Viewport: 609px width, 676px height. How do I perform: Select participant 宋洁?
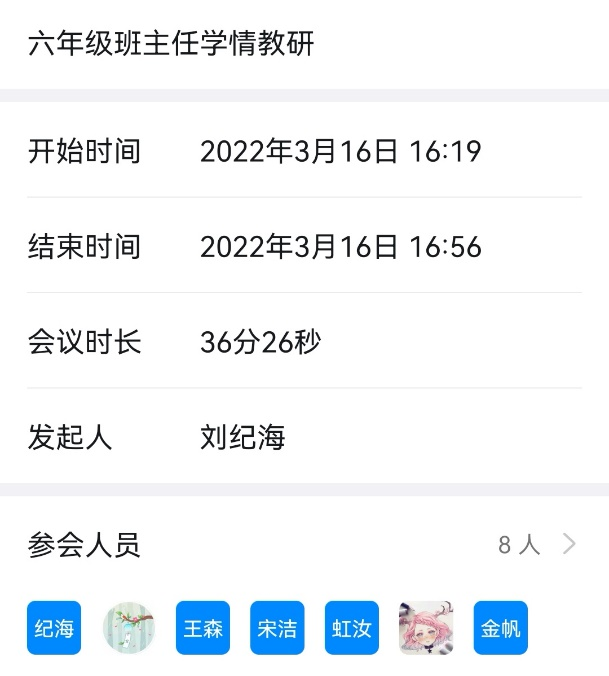coord(277,628)
